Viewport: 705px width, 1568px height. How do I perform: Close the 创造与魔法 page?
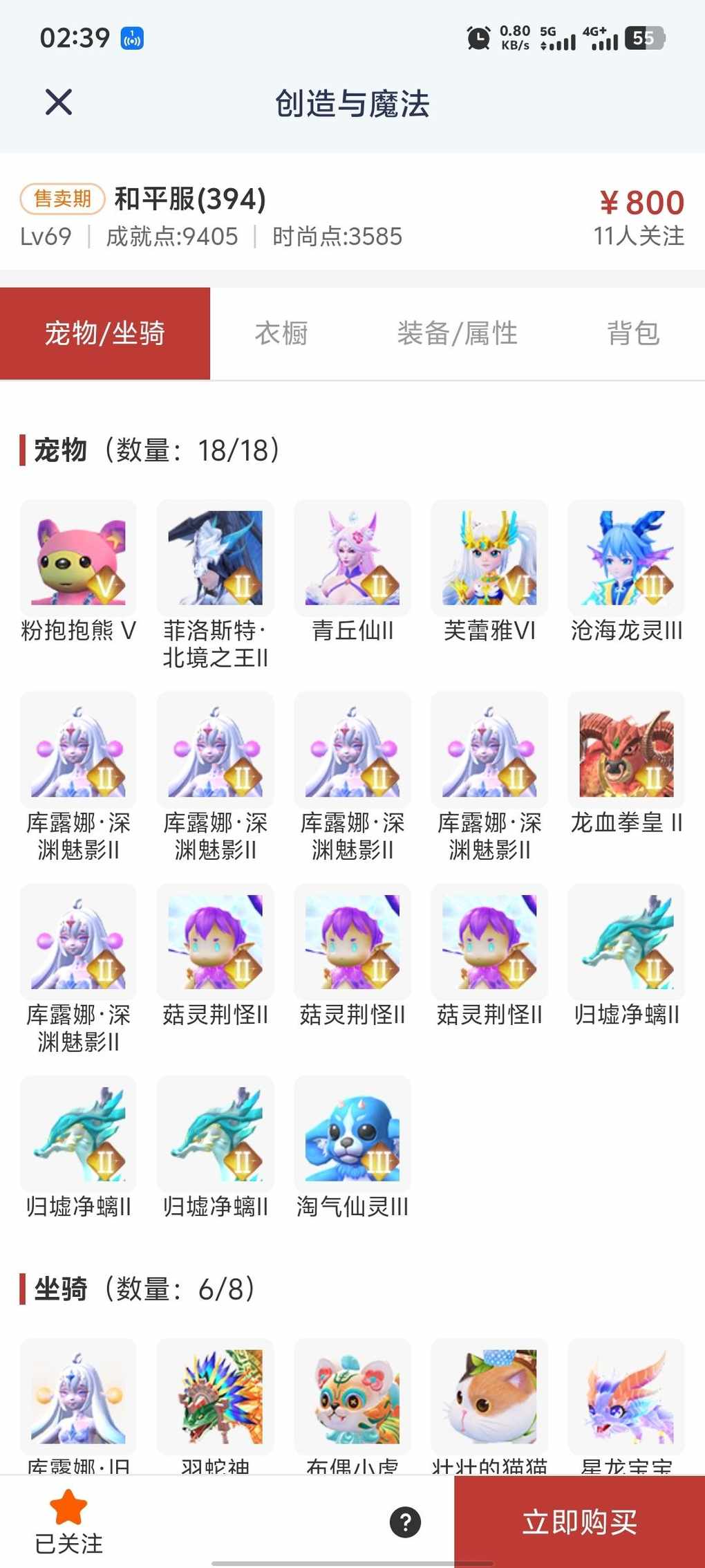coord(59,102)
